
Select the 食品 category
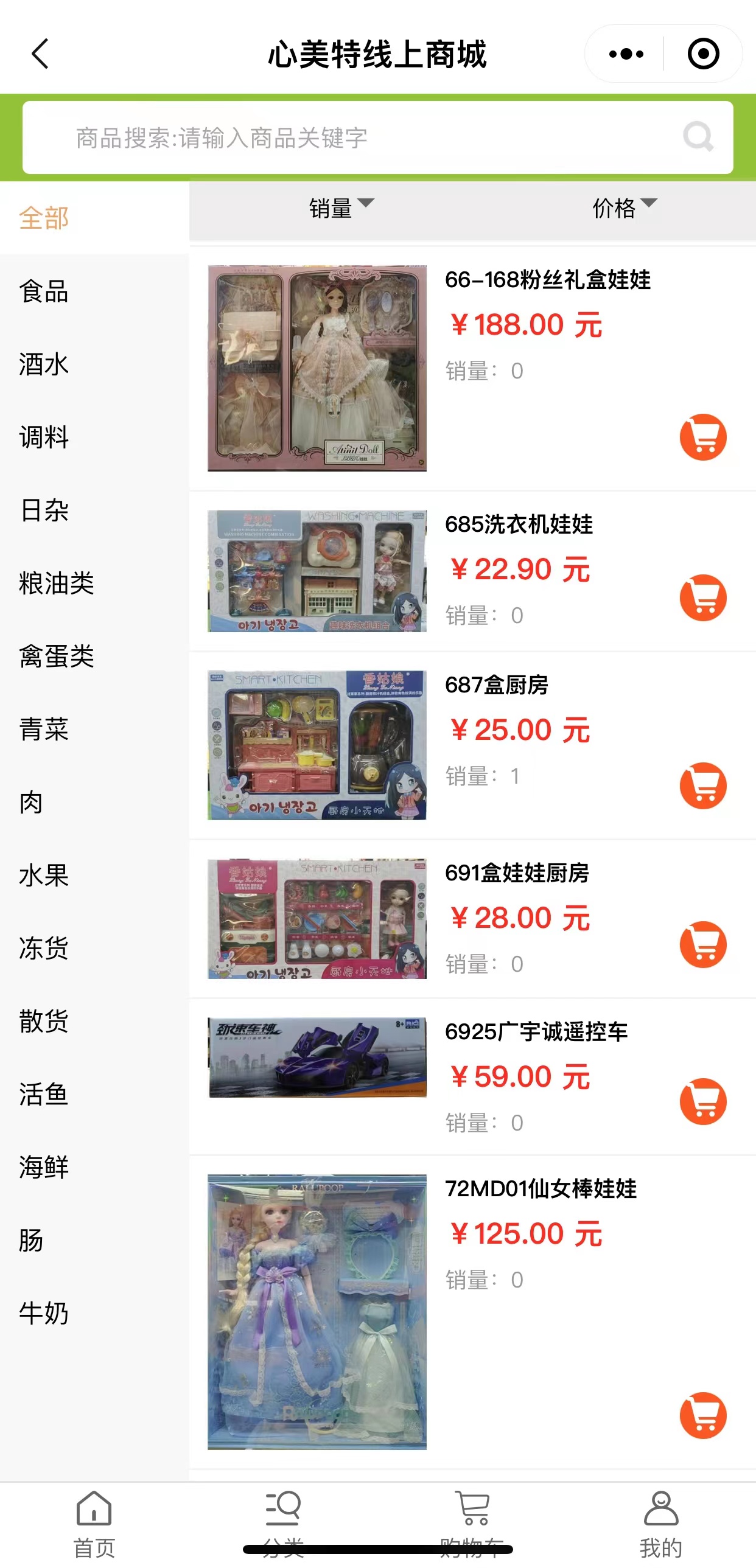44,291
